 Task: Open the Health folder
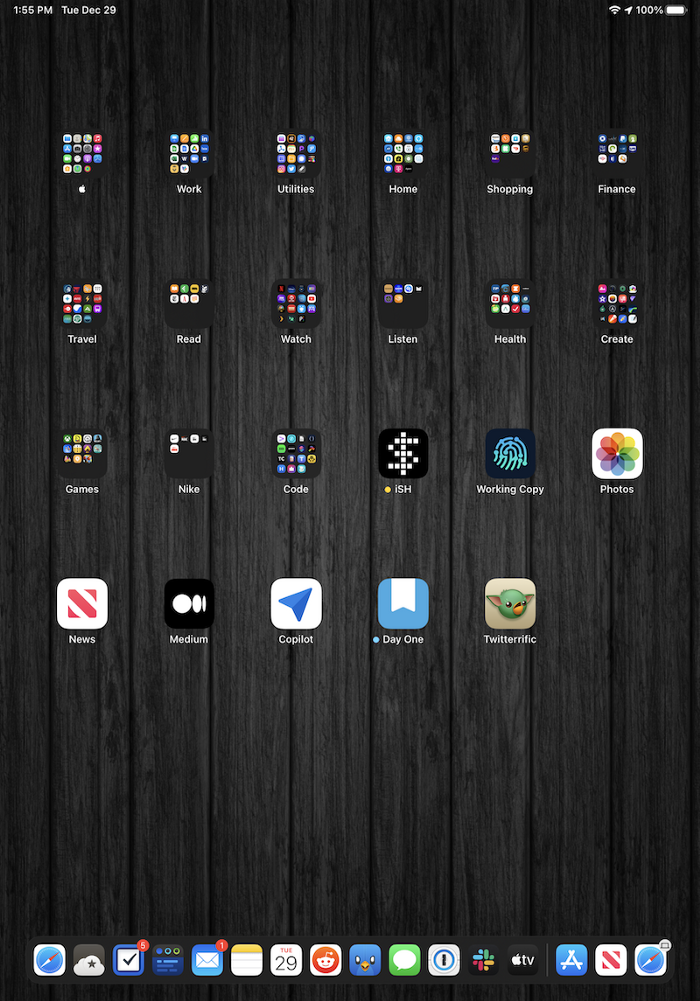pyautogui.click(x=510, y=304)
